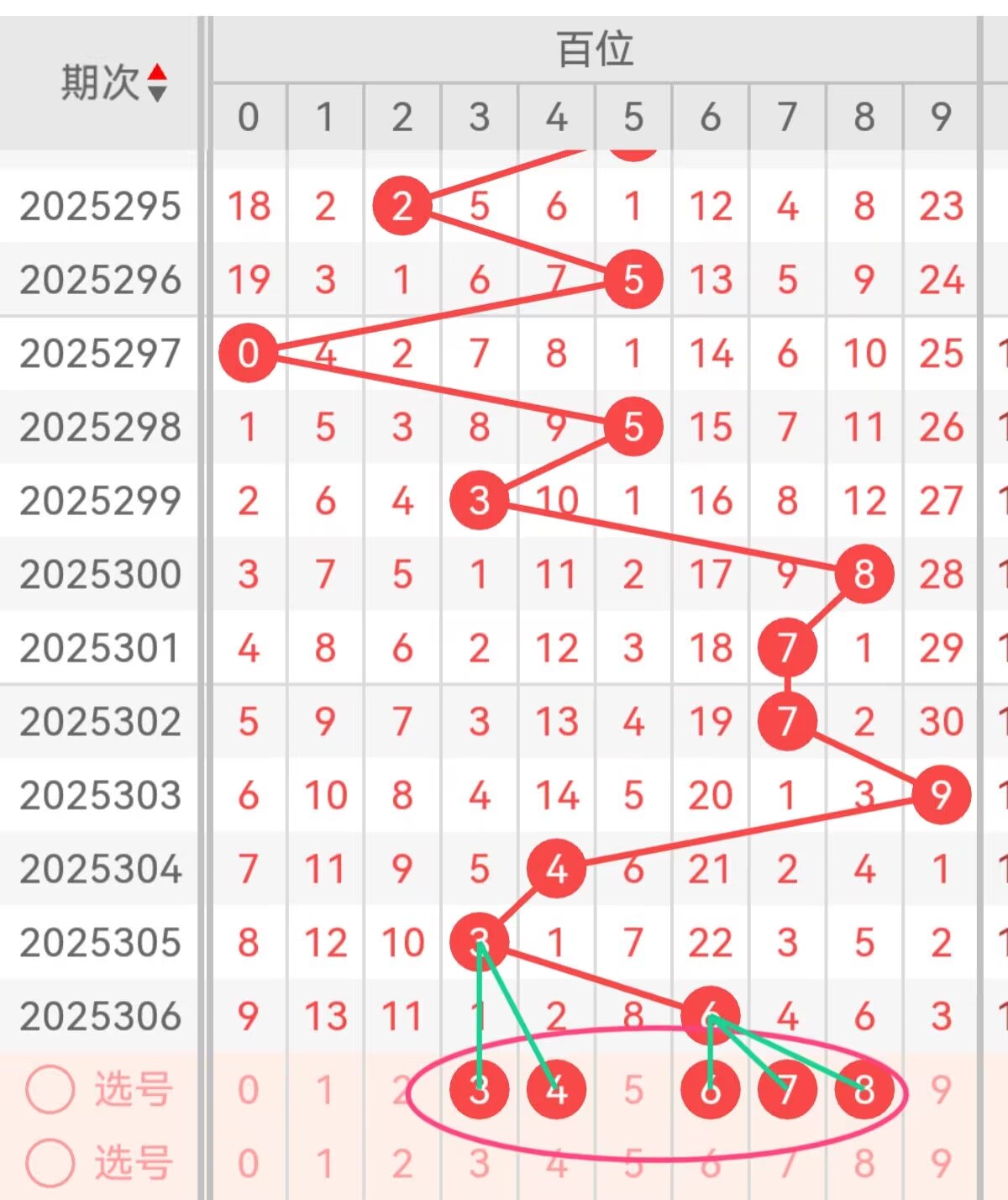Deselect the highlighted red ball 4 in 选号 row
Viewport: 1008px width, 1200px height.
coord(556,1090)
